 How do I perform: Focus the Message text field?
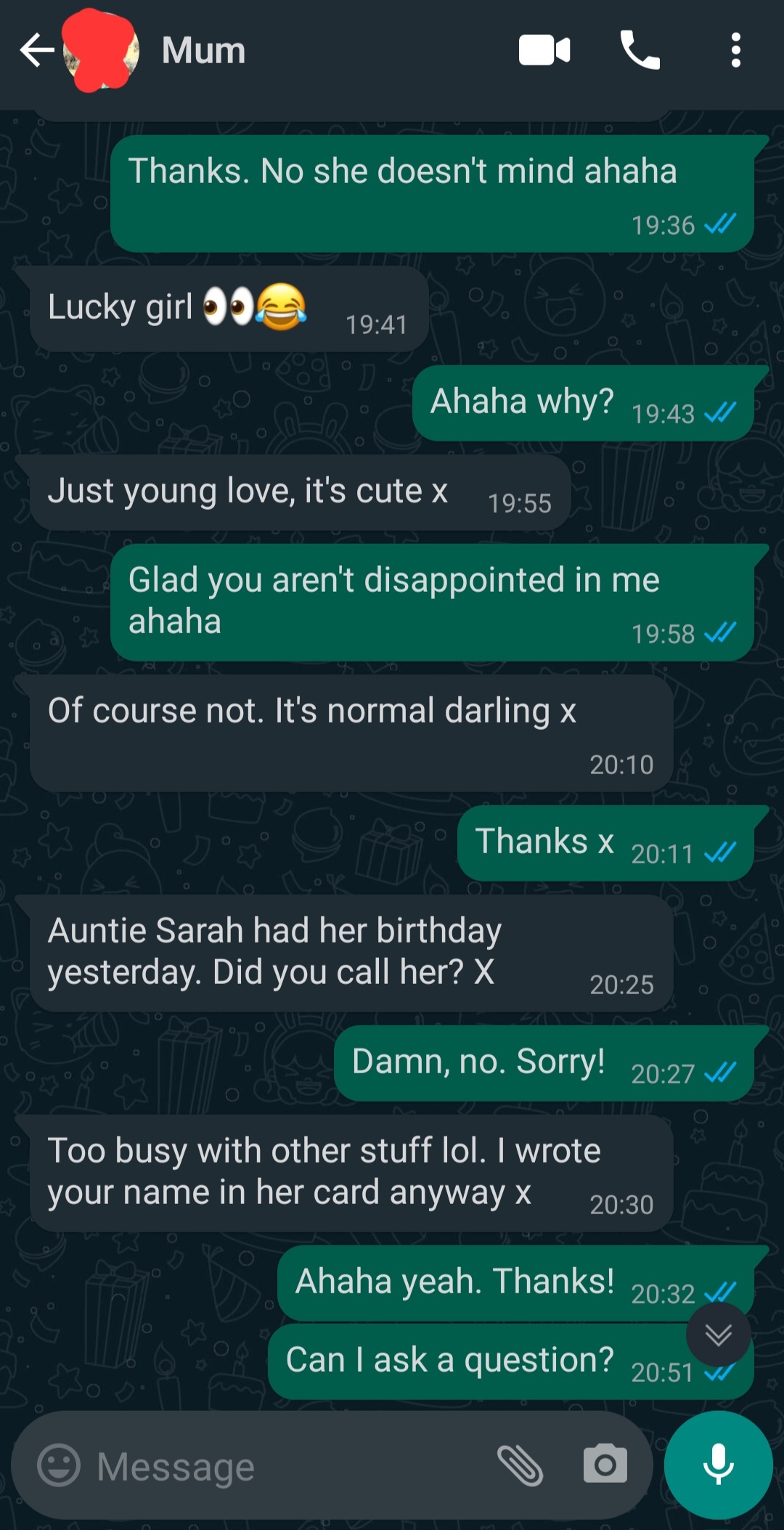tap(290, 1467)
